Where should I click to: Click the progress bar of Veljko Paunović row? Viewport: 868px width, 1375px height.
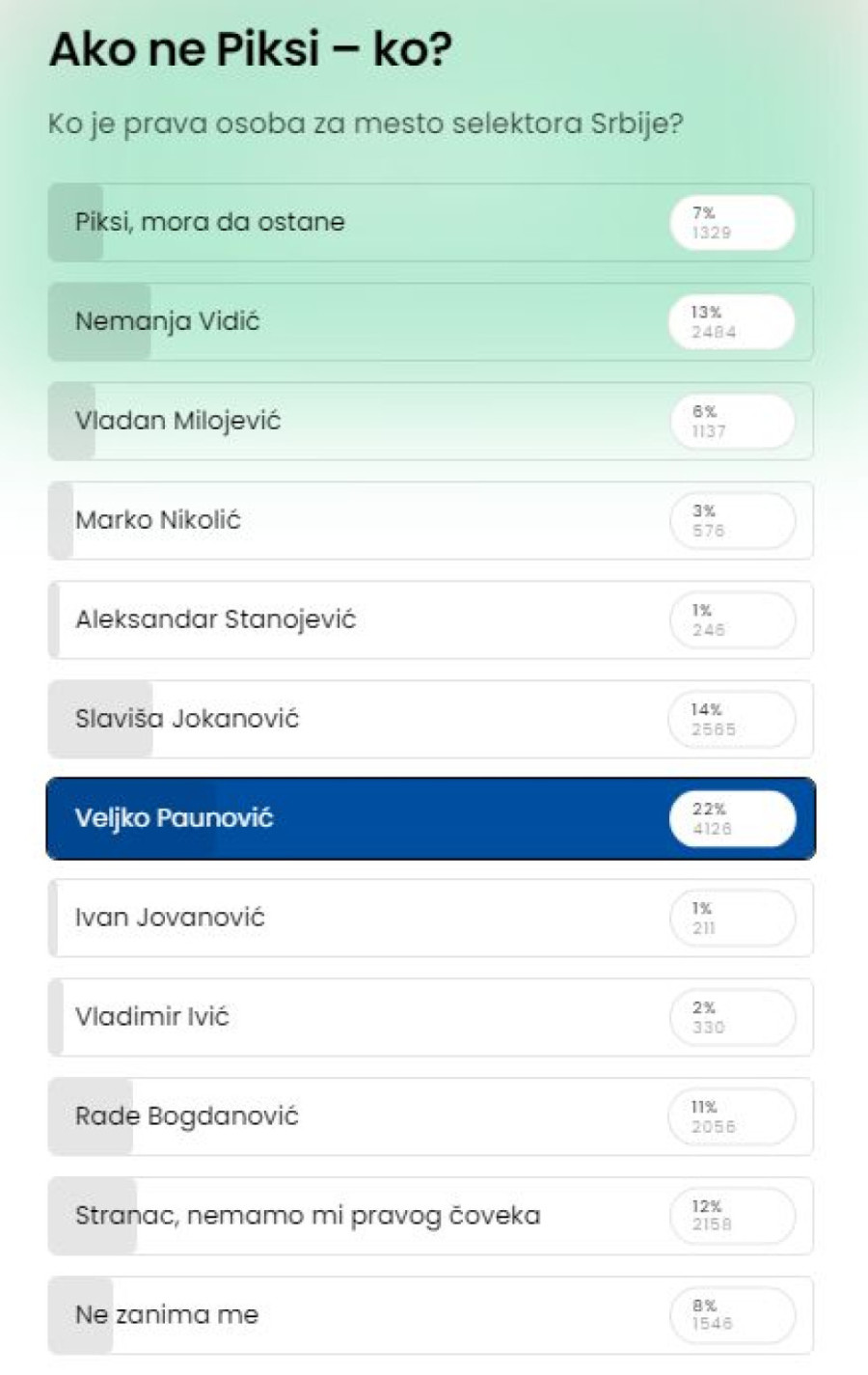[x=386, y=817]
